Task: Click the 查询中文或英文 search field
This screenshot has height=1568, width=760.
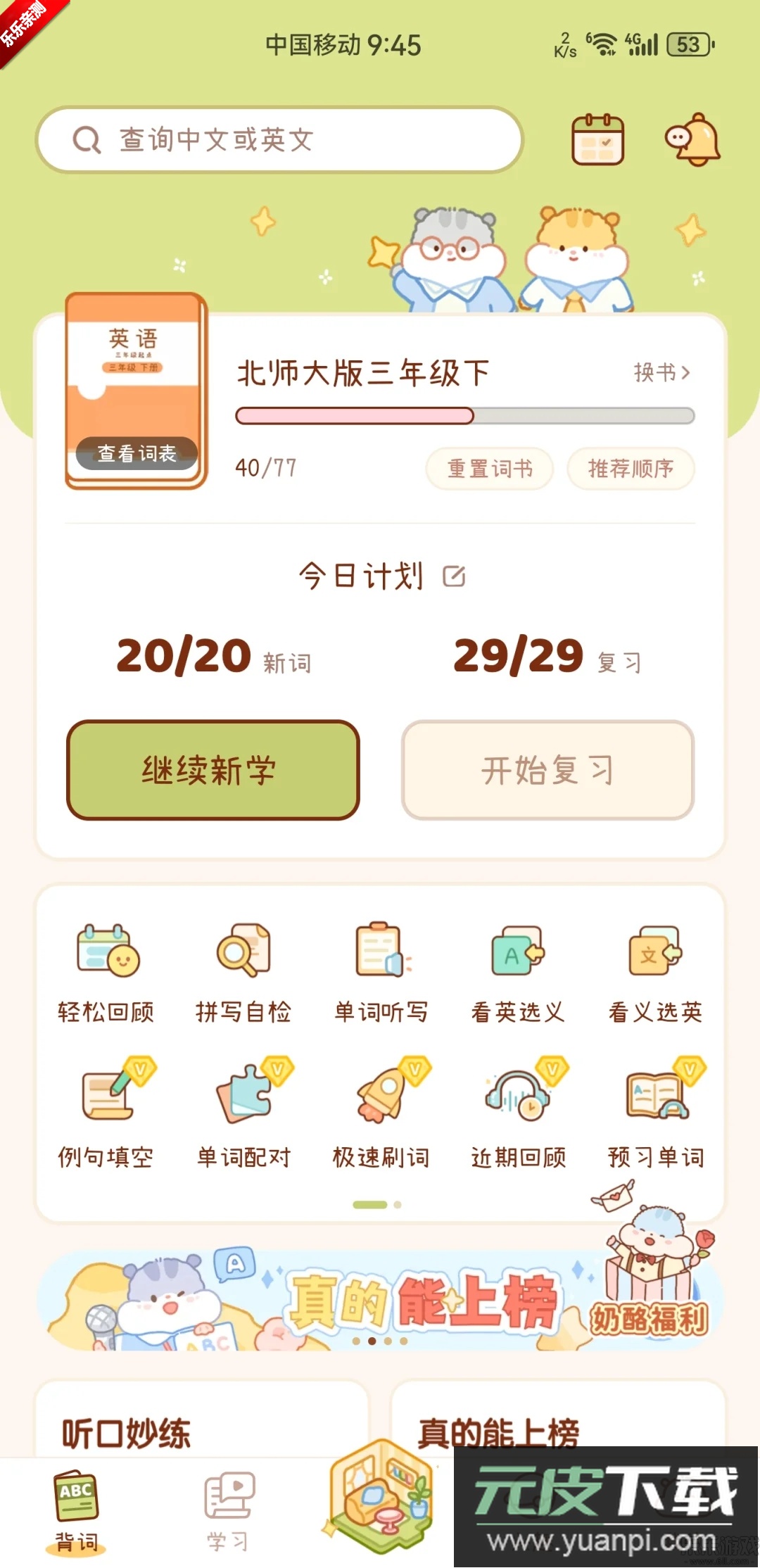Action: pyautogui.click(x=280, y=139)
